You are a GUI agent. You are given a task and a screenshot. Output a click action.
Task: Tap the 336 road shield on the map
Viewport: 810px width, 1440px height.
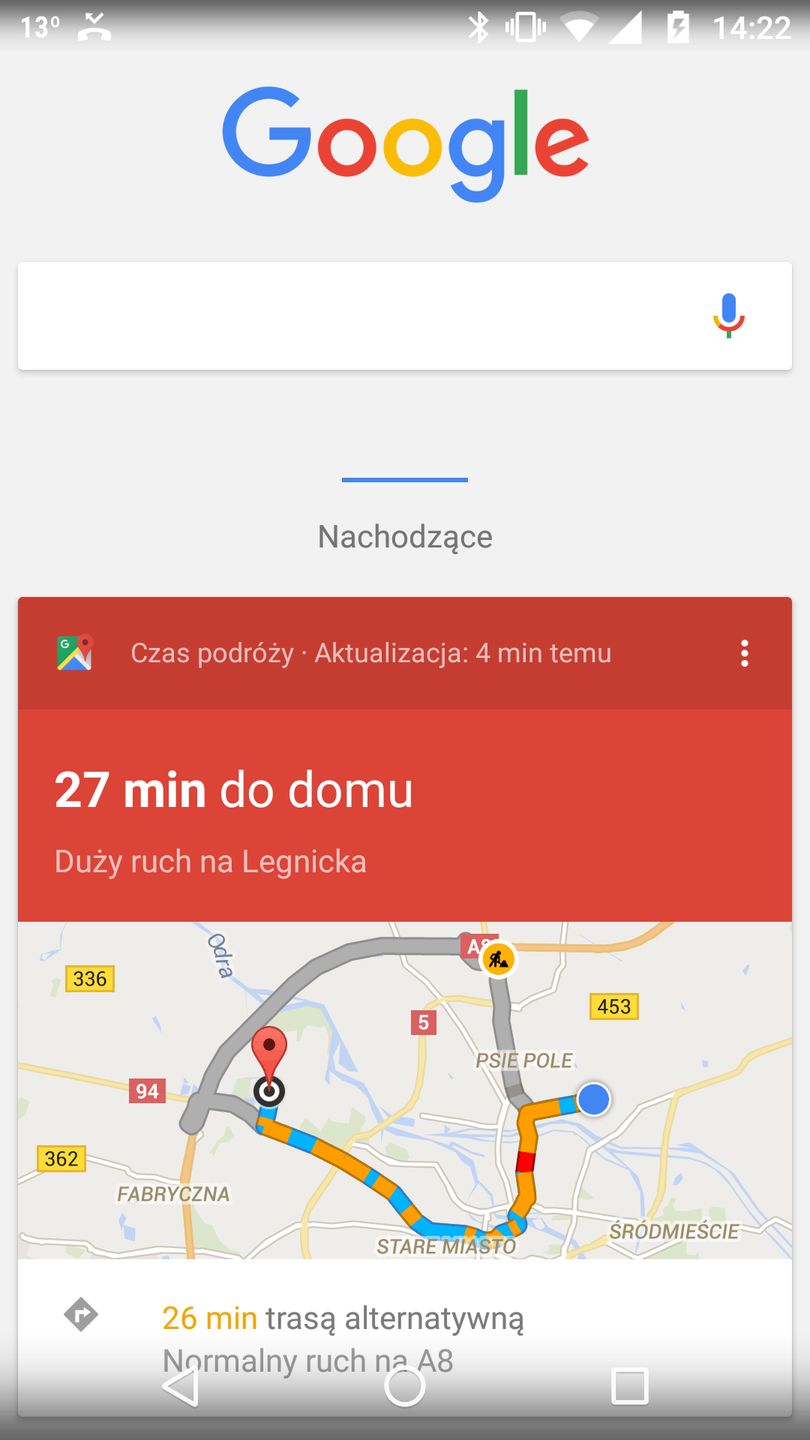point(88,979)
